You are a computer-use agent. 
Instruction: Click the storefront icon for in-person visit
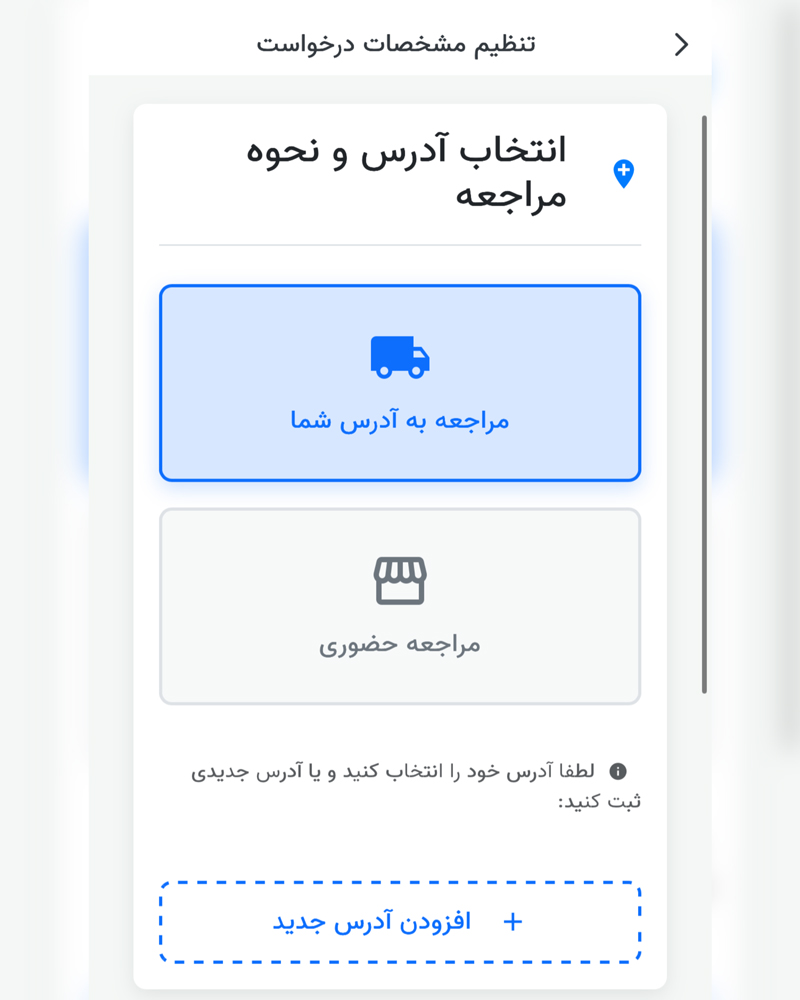click(x=400, y=581)
